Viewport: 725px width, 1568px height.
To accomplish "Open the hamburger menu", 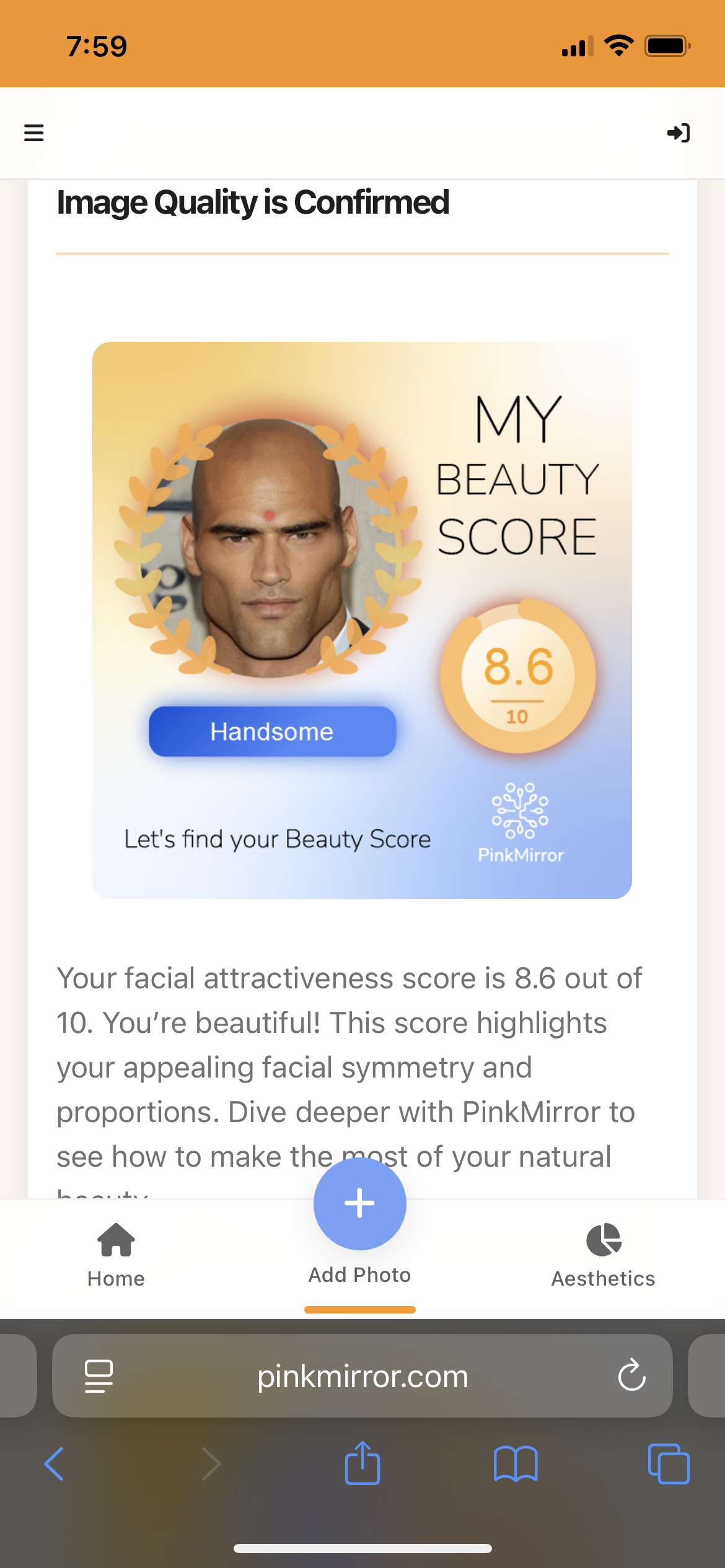I will click(x=34, y=133).
